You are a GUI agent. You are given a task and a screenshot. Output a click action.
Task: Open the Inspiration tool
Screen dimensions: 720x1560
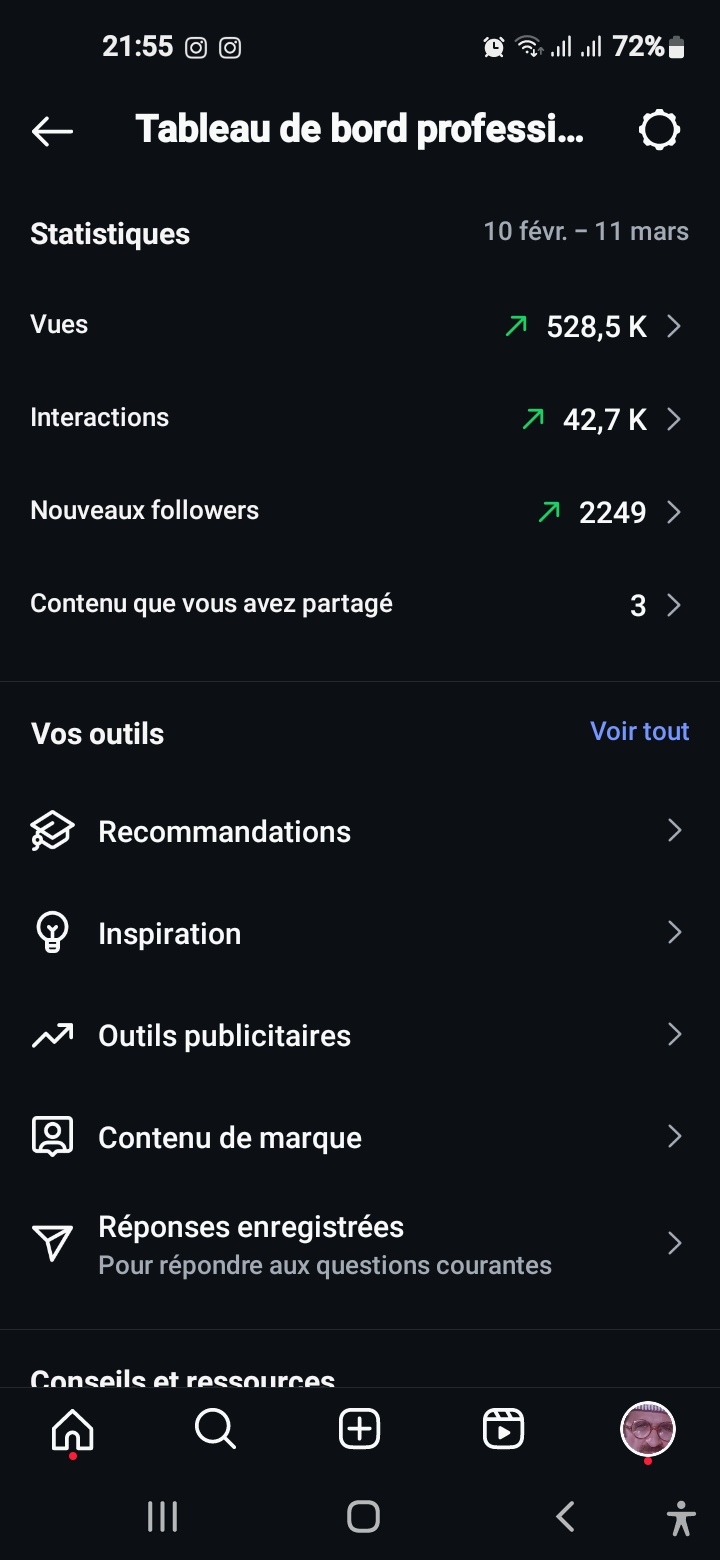[360, 933]
